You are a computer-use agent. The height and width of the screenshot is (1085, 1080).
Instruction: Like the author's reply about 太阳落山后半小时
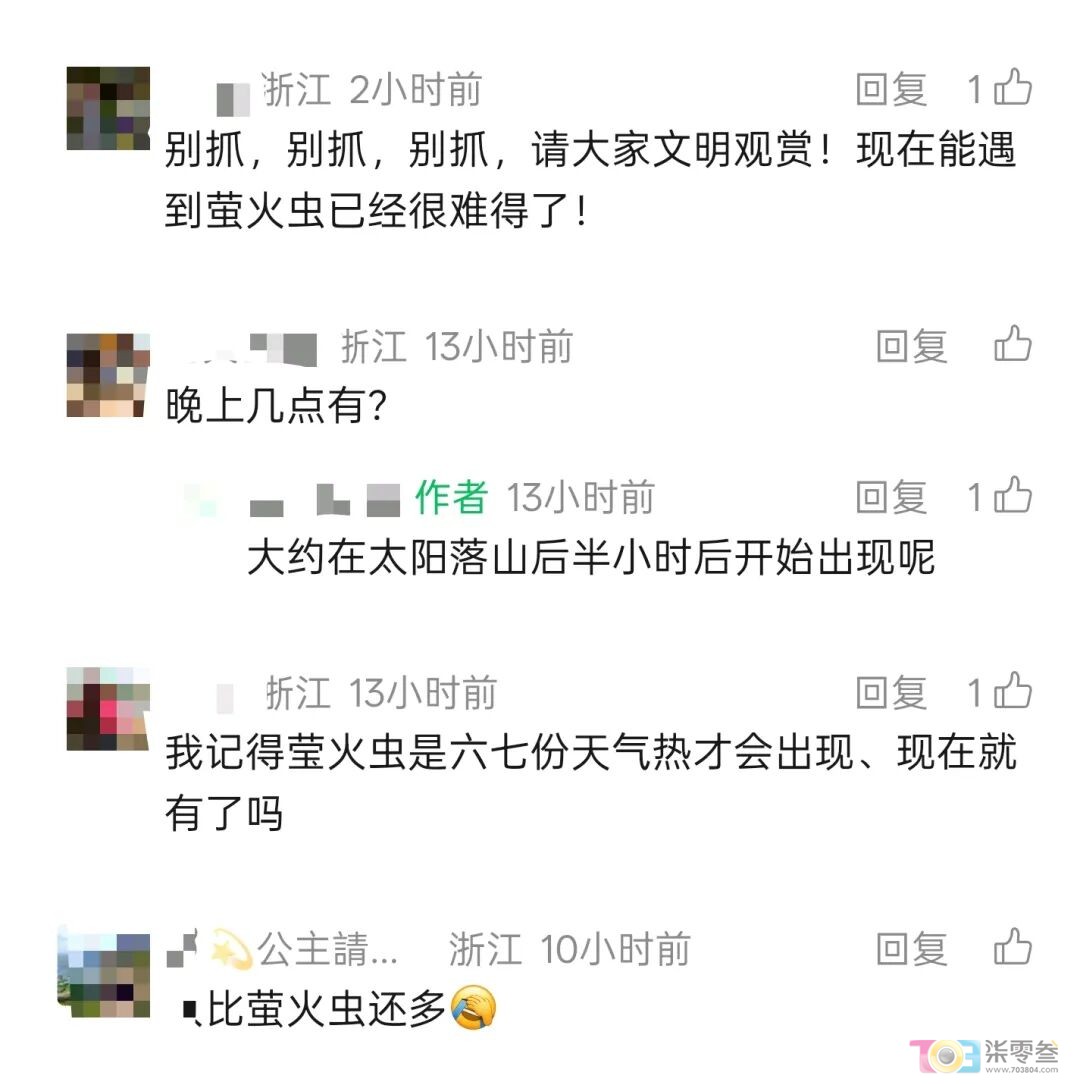(1011, 496)
